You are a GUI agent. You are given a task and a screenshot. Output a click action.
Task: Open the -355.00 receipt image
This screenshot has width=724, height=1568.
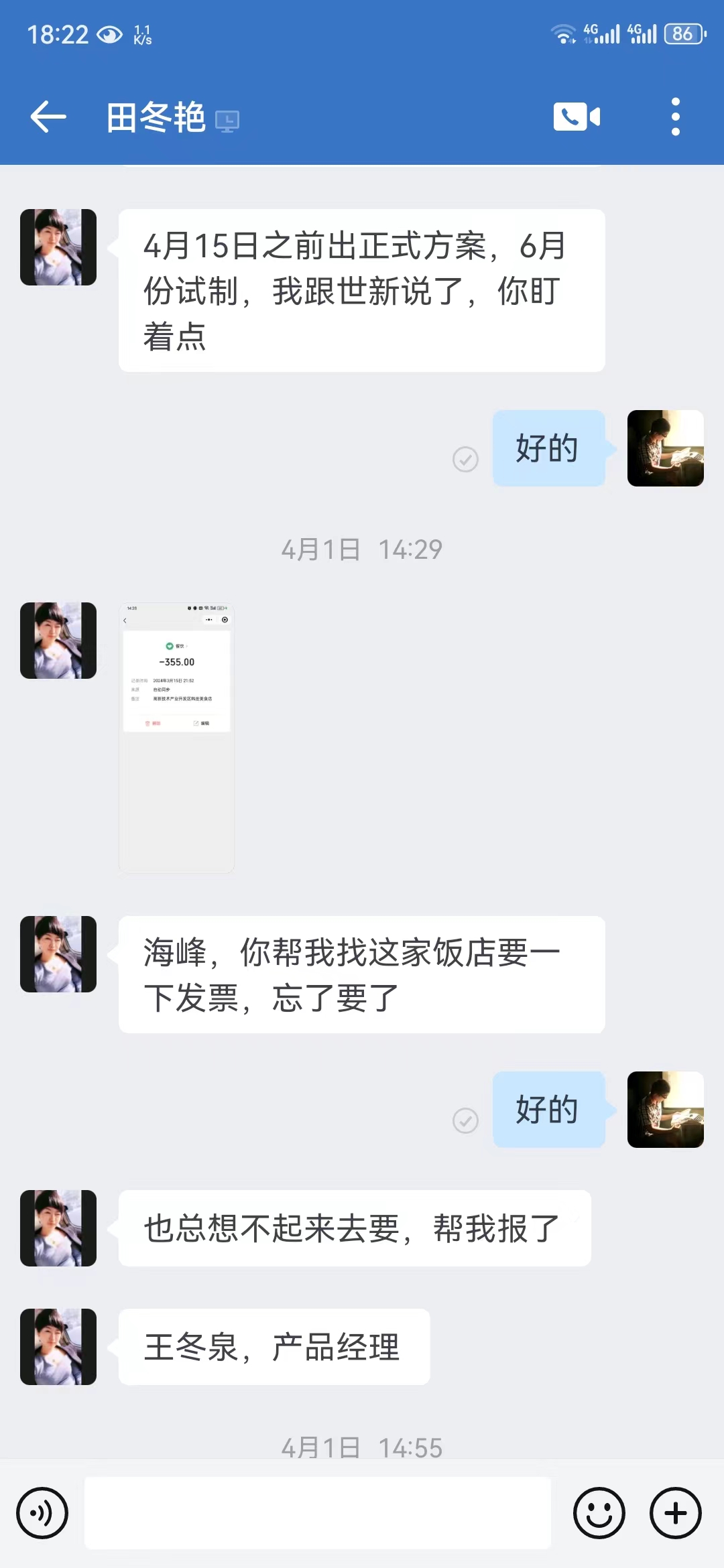[x=177, y=737]
